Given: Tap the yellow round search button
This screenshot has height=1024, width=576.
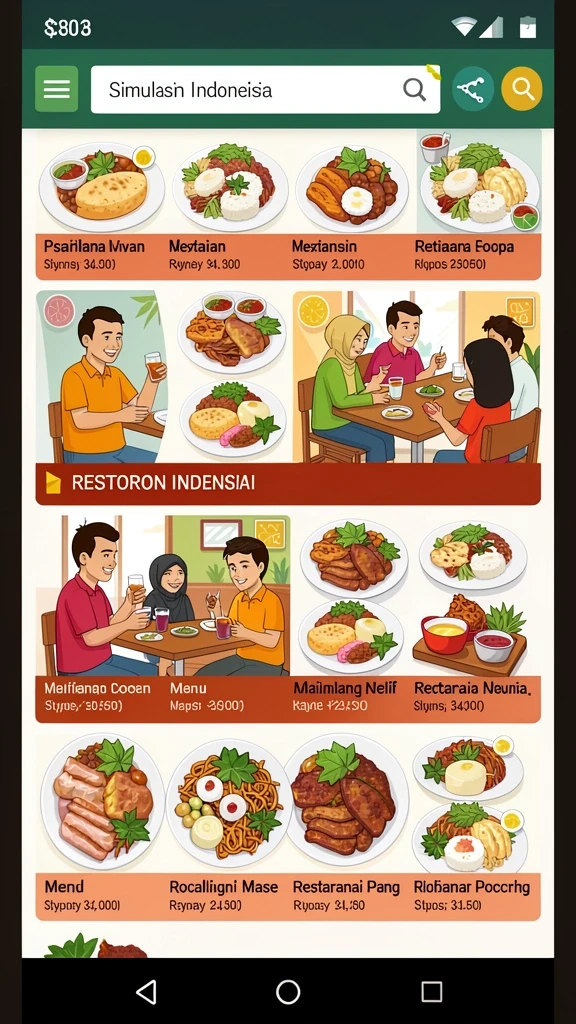Looking at the screenshot, I should point(522,89).
